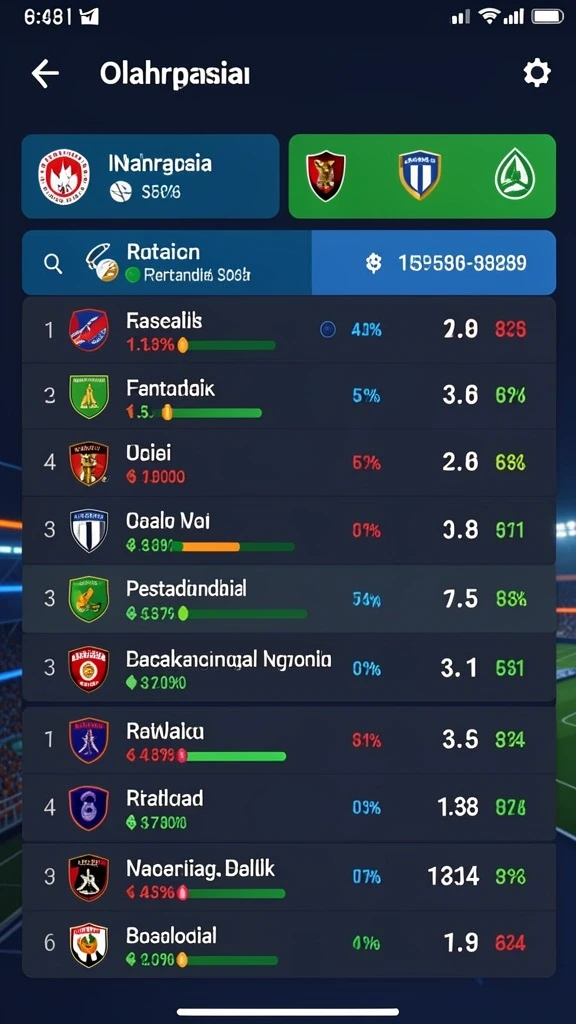Open the Oaalo Noi row
The image size is (576, 1024).
pyautogui.click(x=289, y=530)
